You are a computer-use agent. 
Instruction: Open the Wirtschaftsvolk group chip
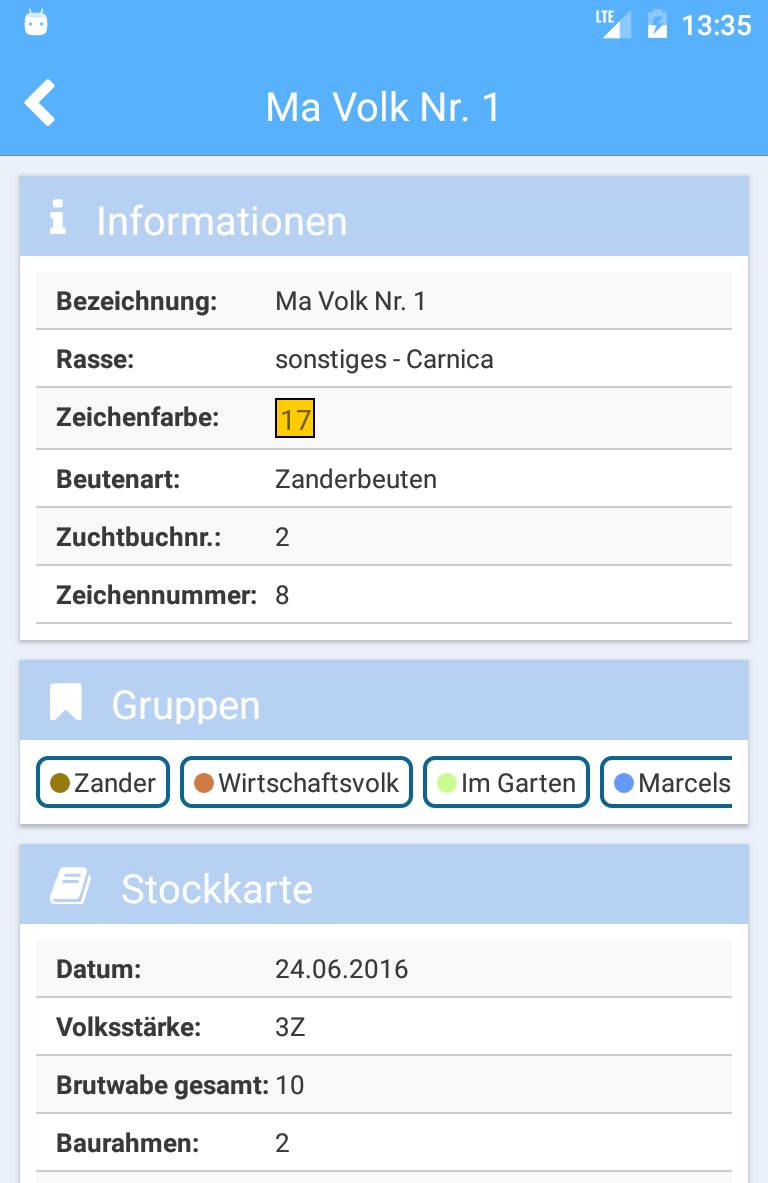pyautogui.click(x=296, y=783)
